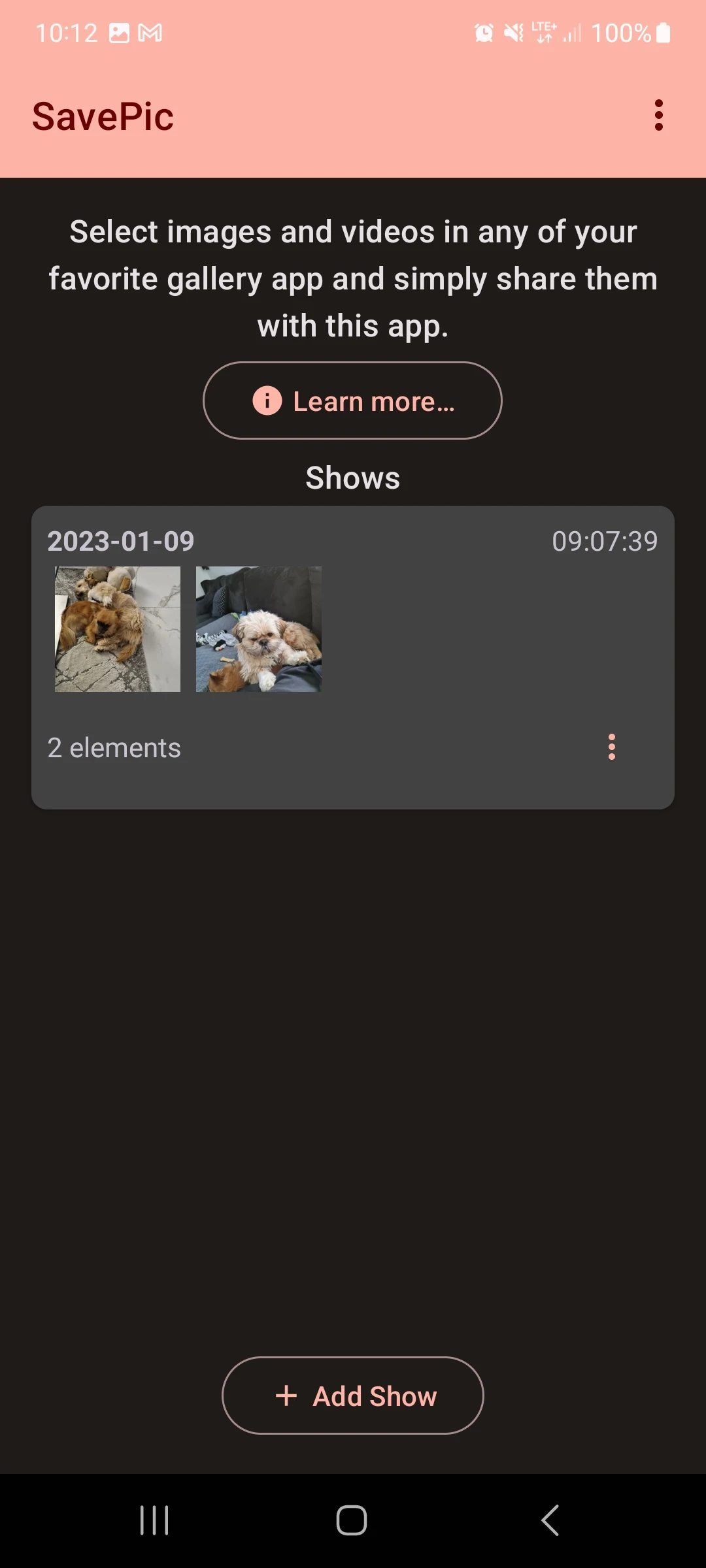Open options menu for the 2 elements show
The image size is (706, 1568).
tap(612, 747)
